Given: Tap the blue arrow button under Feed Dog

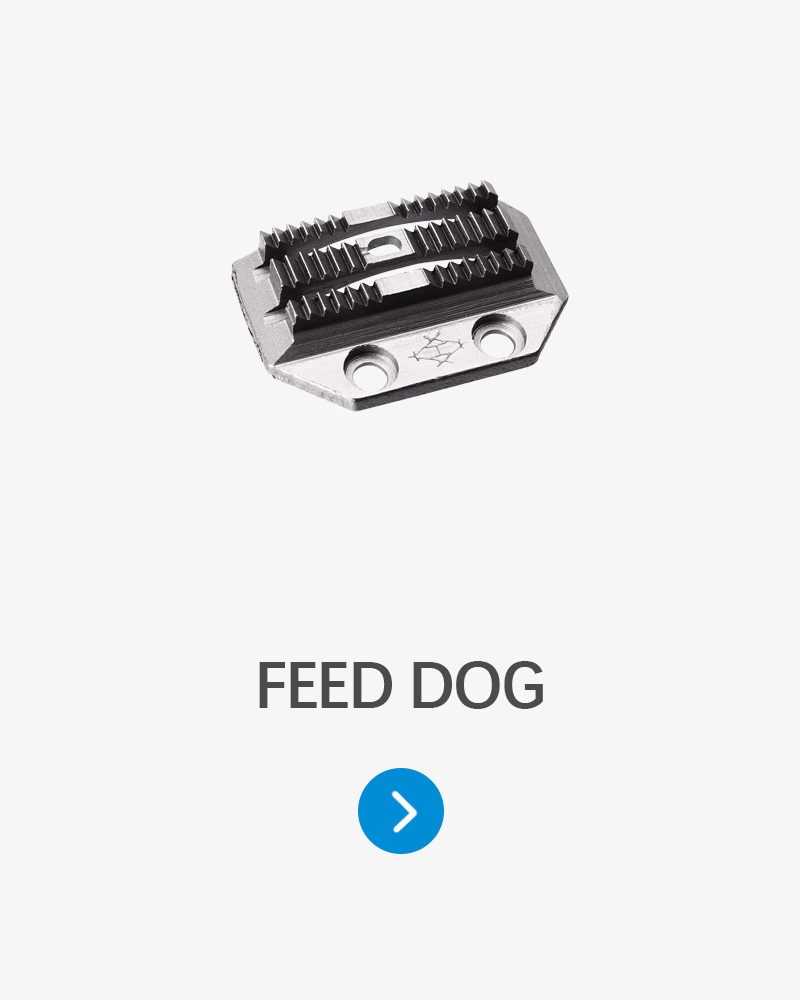Looking at the screenshot, I should click(x=401, y=811).
